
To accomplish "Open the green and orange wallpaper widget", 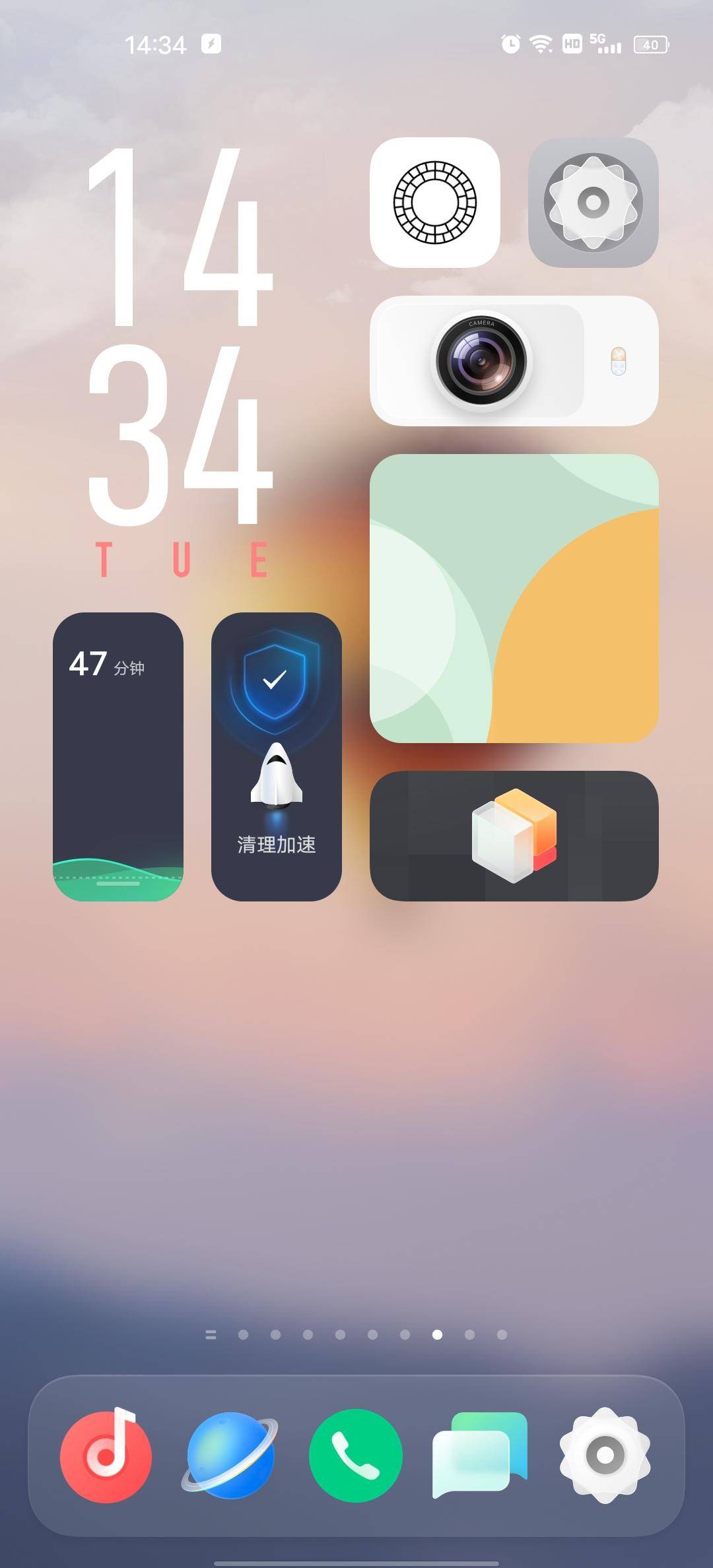I will coord(514,598).
